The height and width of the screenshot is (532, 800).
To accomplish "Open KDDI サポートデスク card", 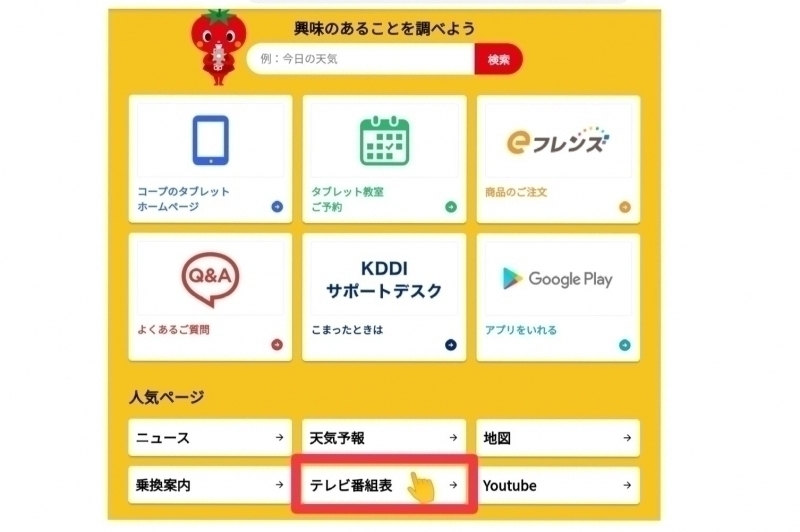I will (x=384, y=297).
